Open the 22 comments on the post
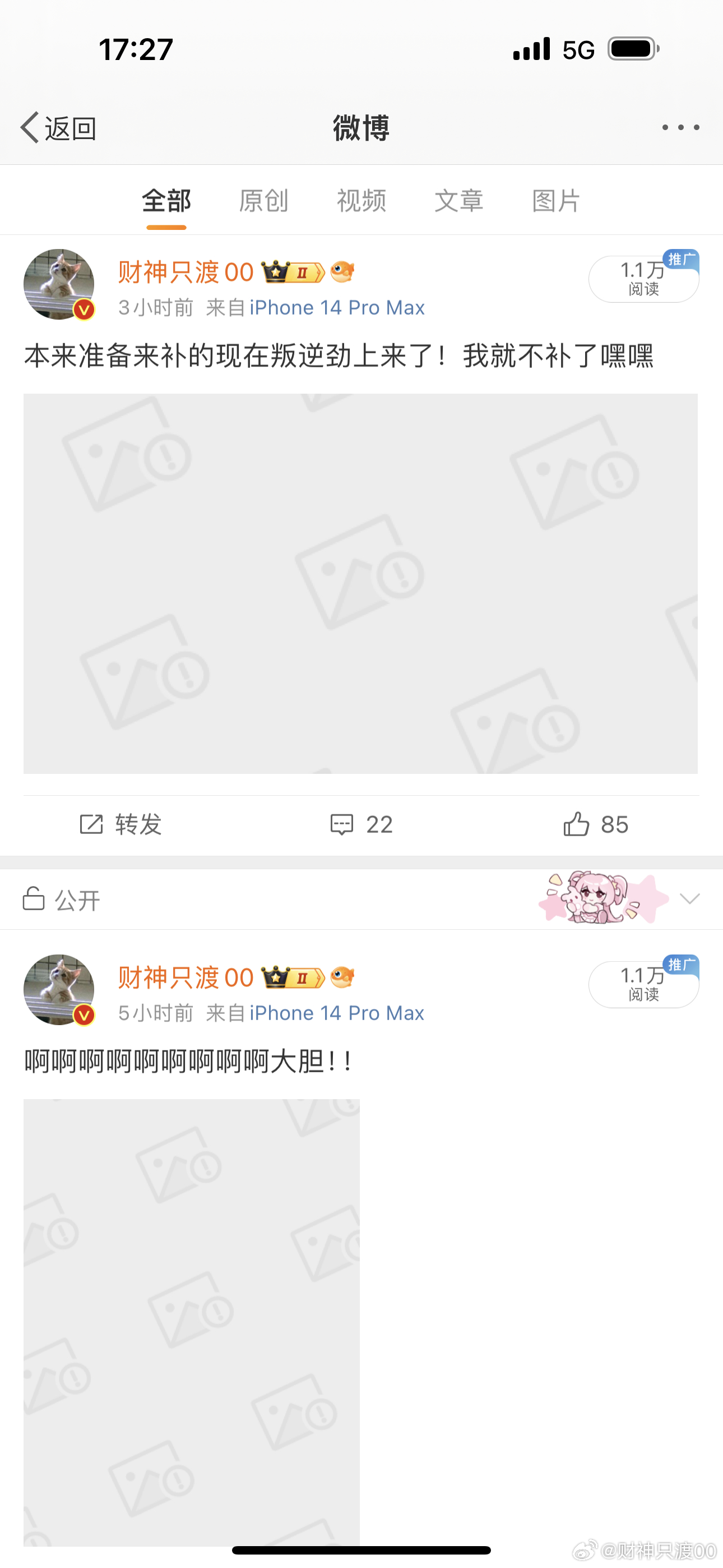 361,825
